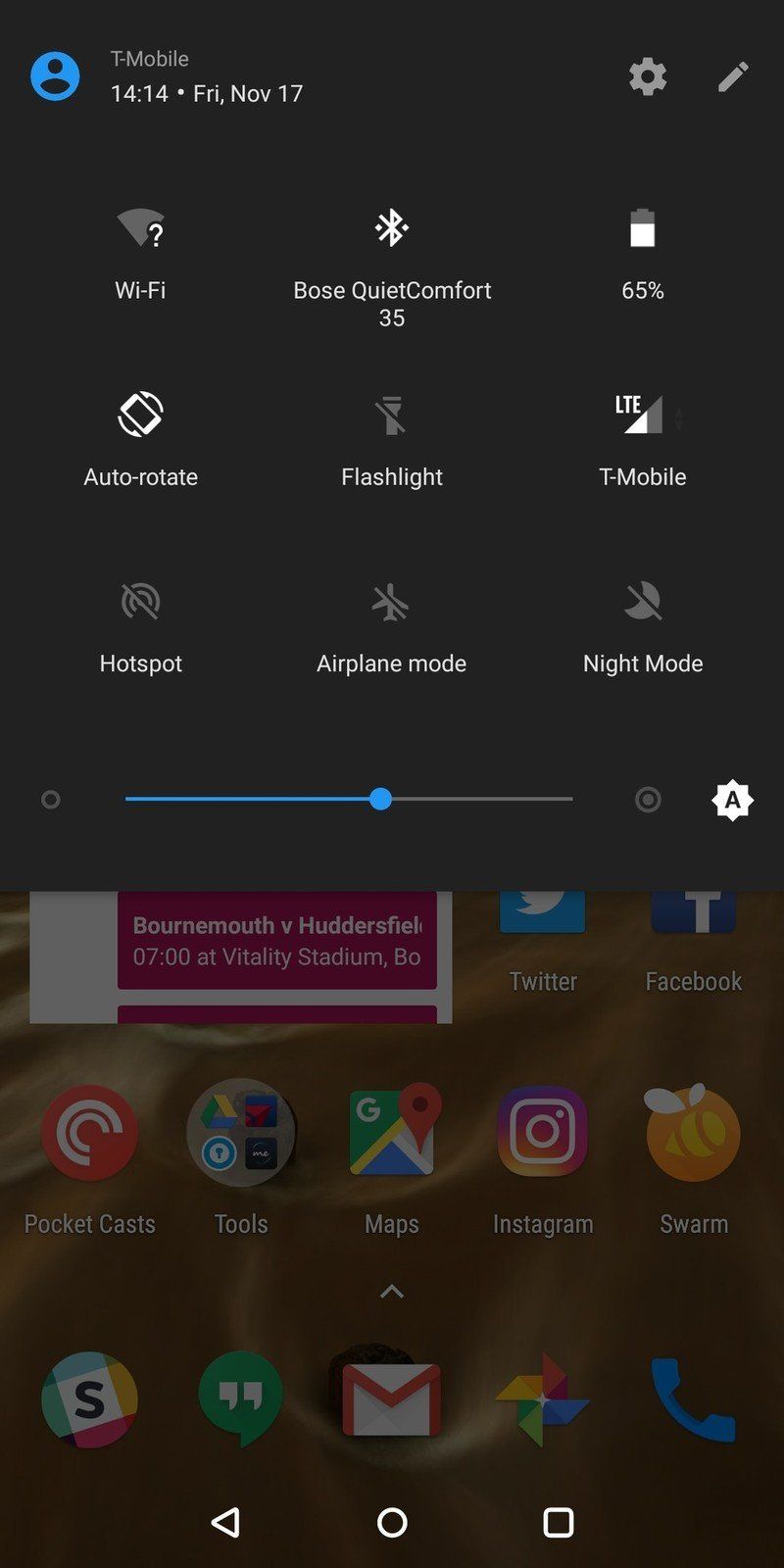Viewport: 784px width, 1568px height.
Task: Turn on Airplane mode
Action: 392,602
